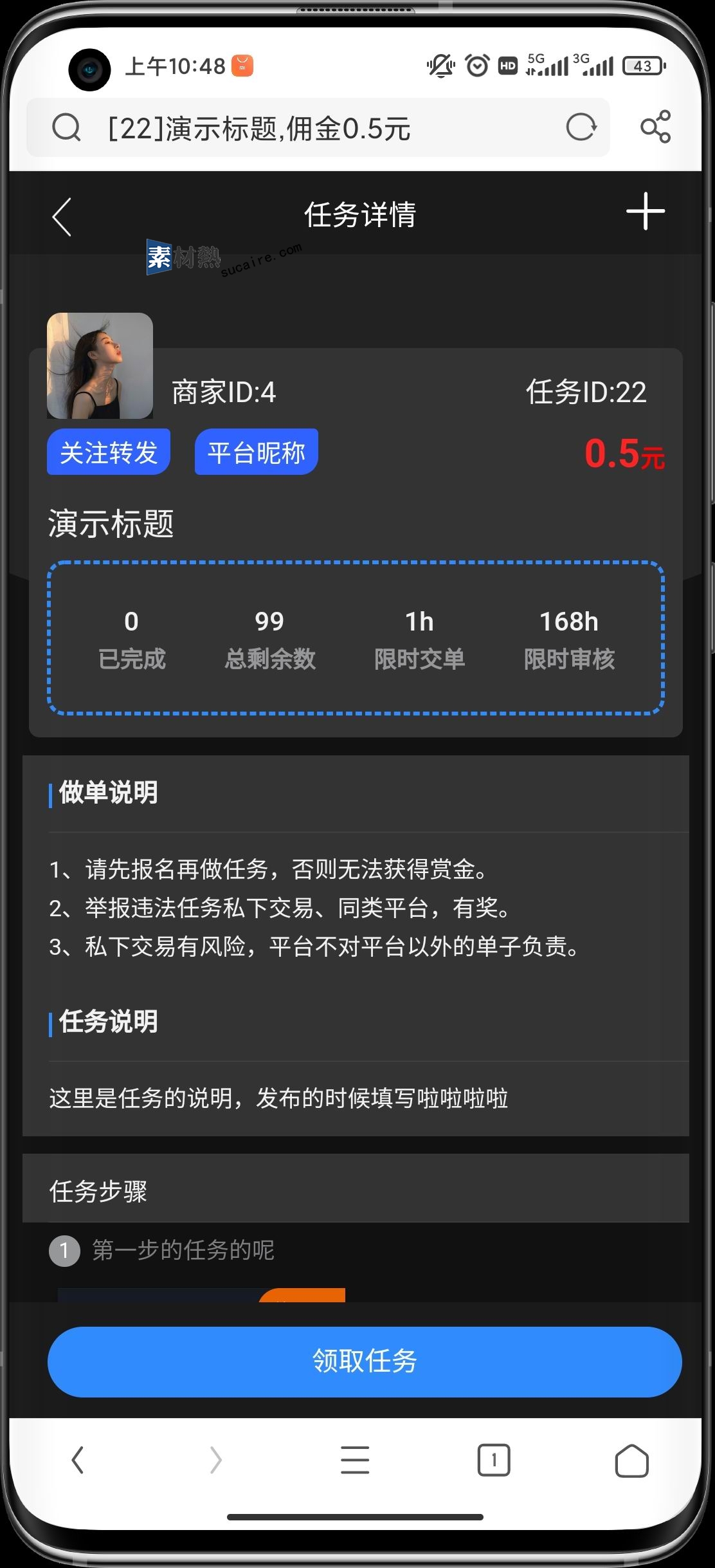
Task: Select the 关注转发 tag
Action: [109, 452]
